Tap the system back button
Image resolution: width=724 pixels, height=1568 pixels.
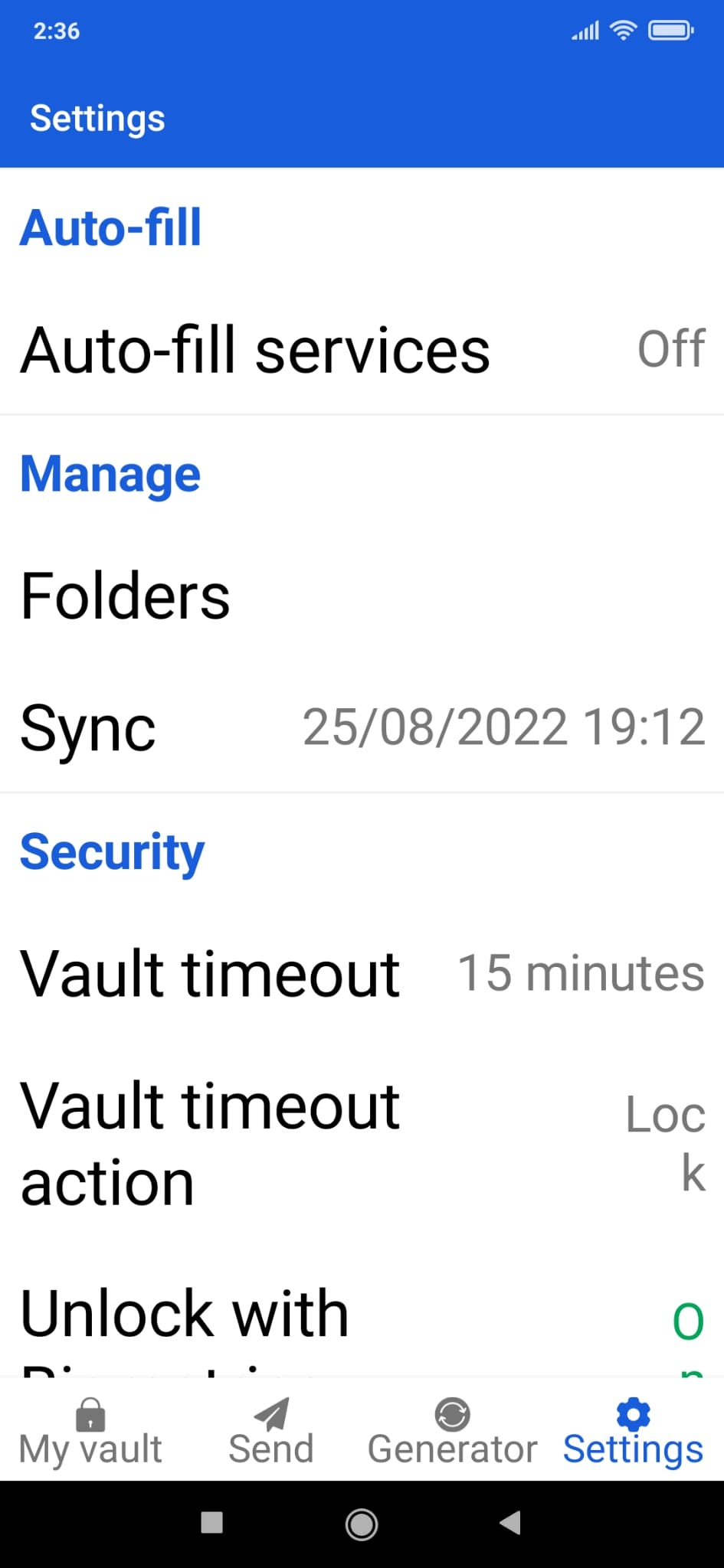coord(510,1523)
